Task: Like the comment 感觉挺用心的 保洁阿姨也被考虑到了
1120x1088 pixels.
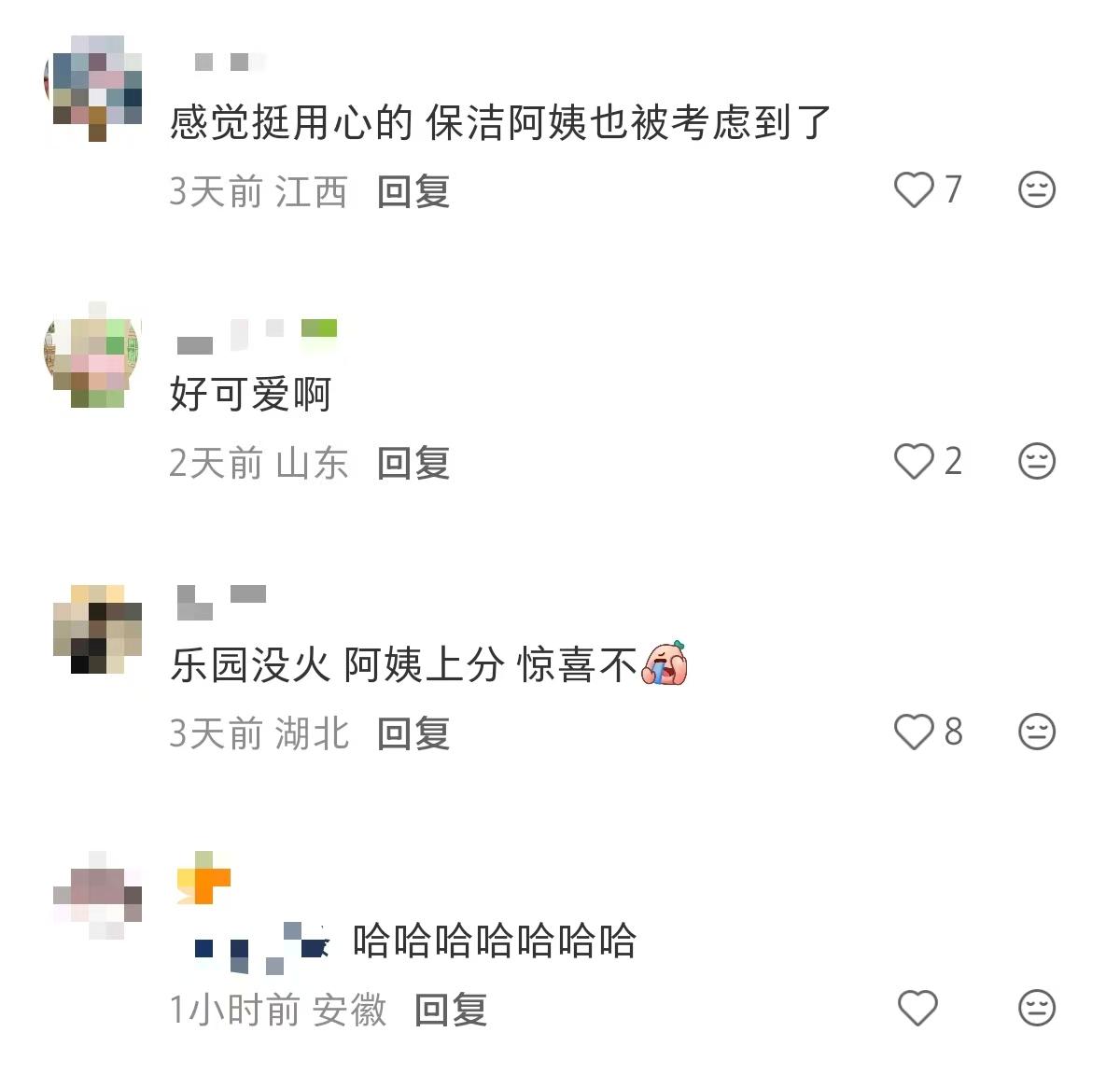Action: coord(914,190)
